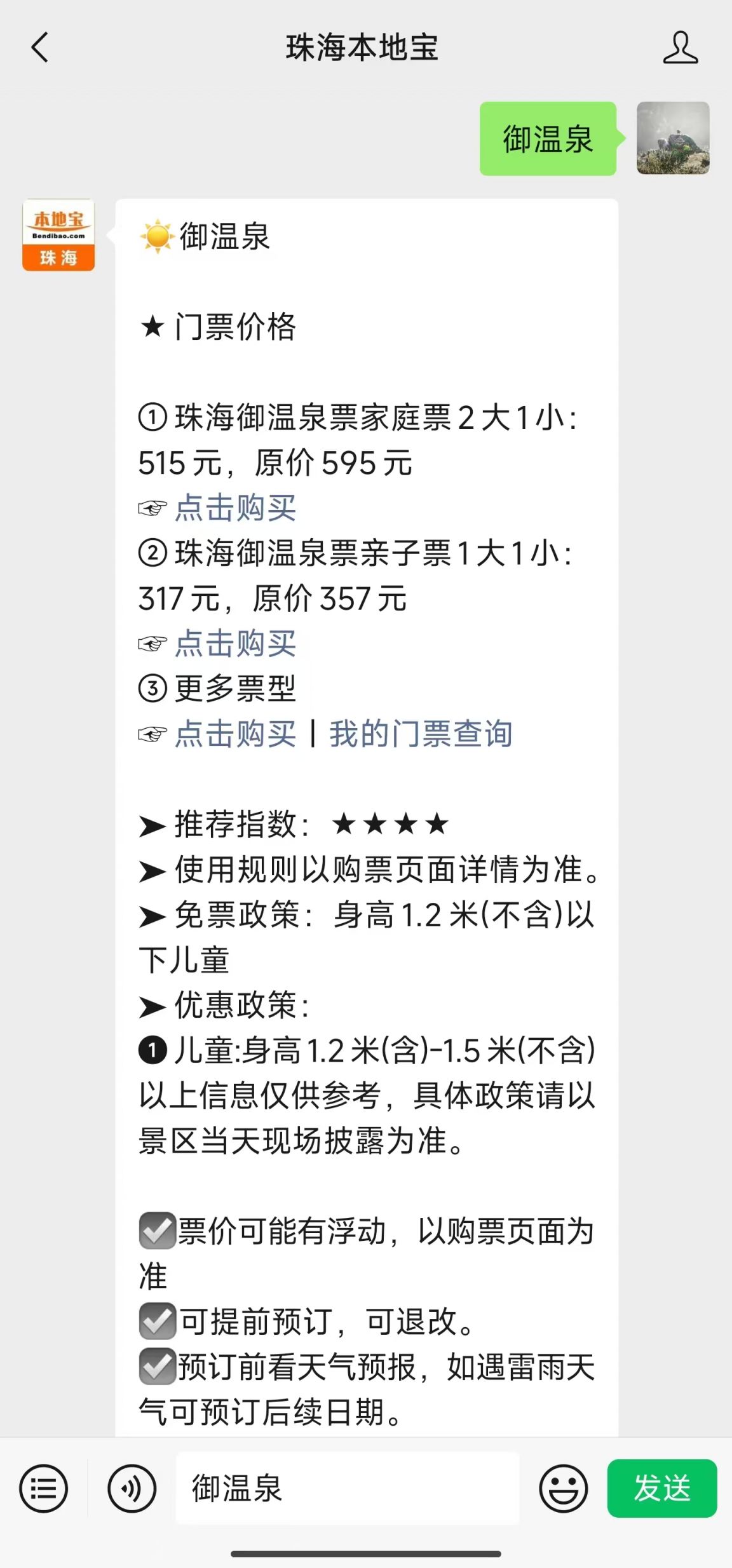Open 点击购买 link under 家庭票 2大1小
732x1568 pixels.
(236, 508)
